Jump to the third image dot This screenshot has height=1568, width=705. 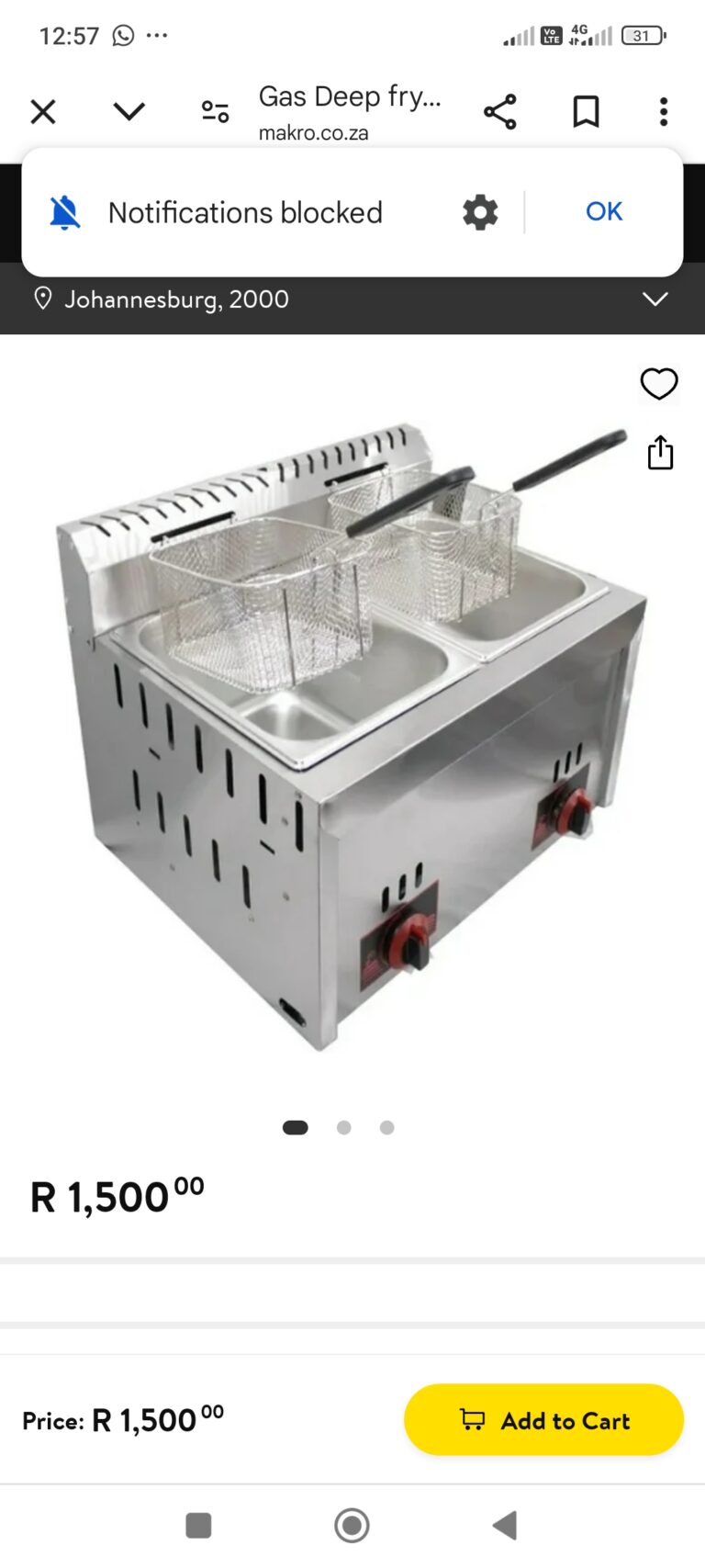pyautogui.click(x=386, y=1128)
